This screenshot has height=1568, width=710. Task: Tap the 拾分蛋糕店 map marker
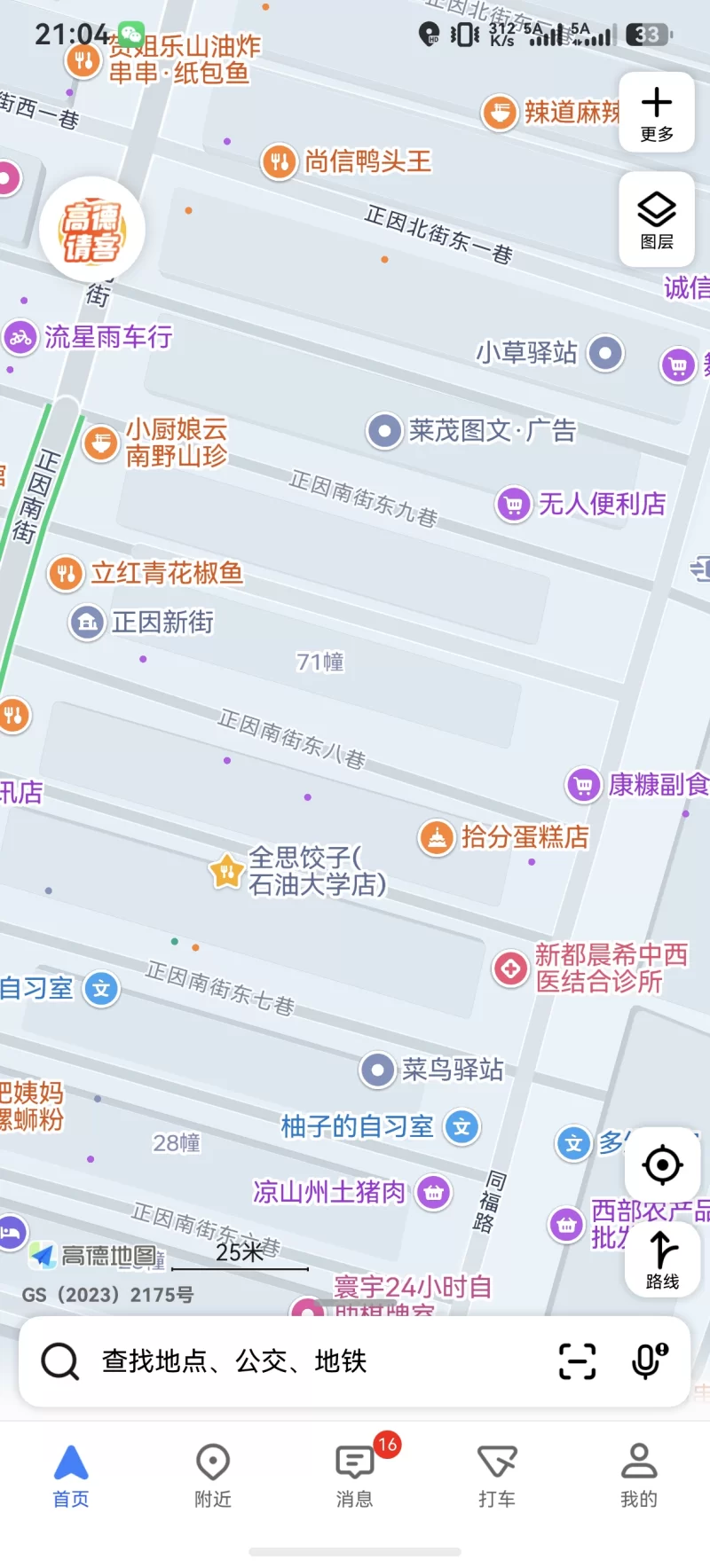tap(437, 837)
